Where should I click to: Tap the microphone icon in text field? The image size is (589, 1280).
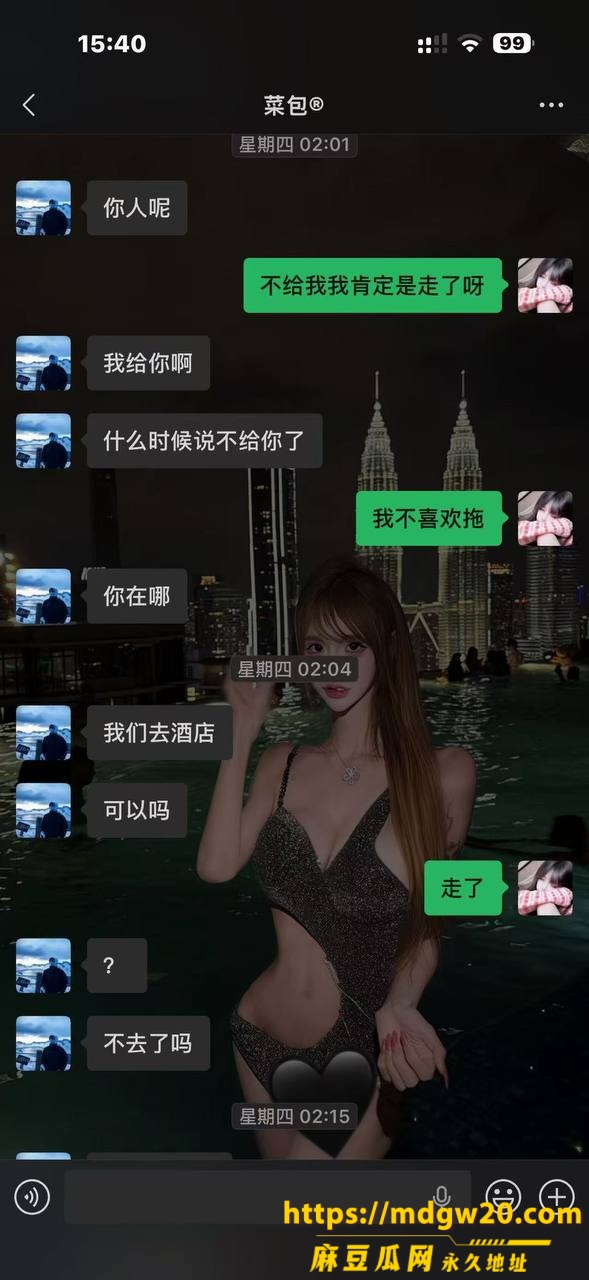click(x=441, y=1197)
